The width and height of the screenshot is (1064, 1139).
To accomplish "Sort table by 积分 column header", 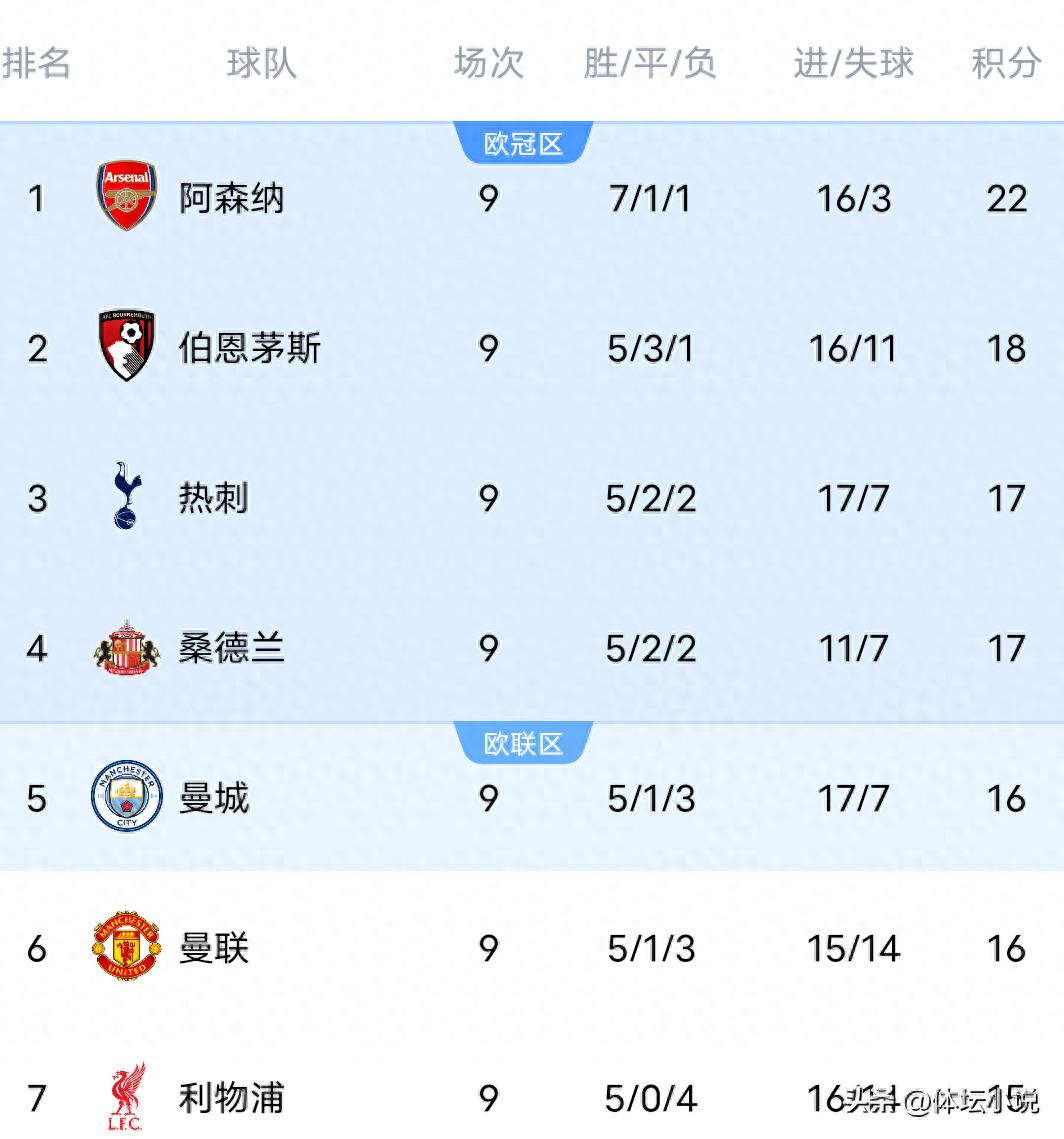I will (x=1004, y=63).
